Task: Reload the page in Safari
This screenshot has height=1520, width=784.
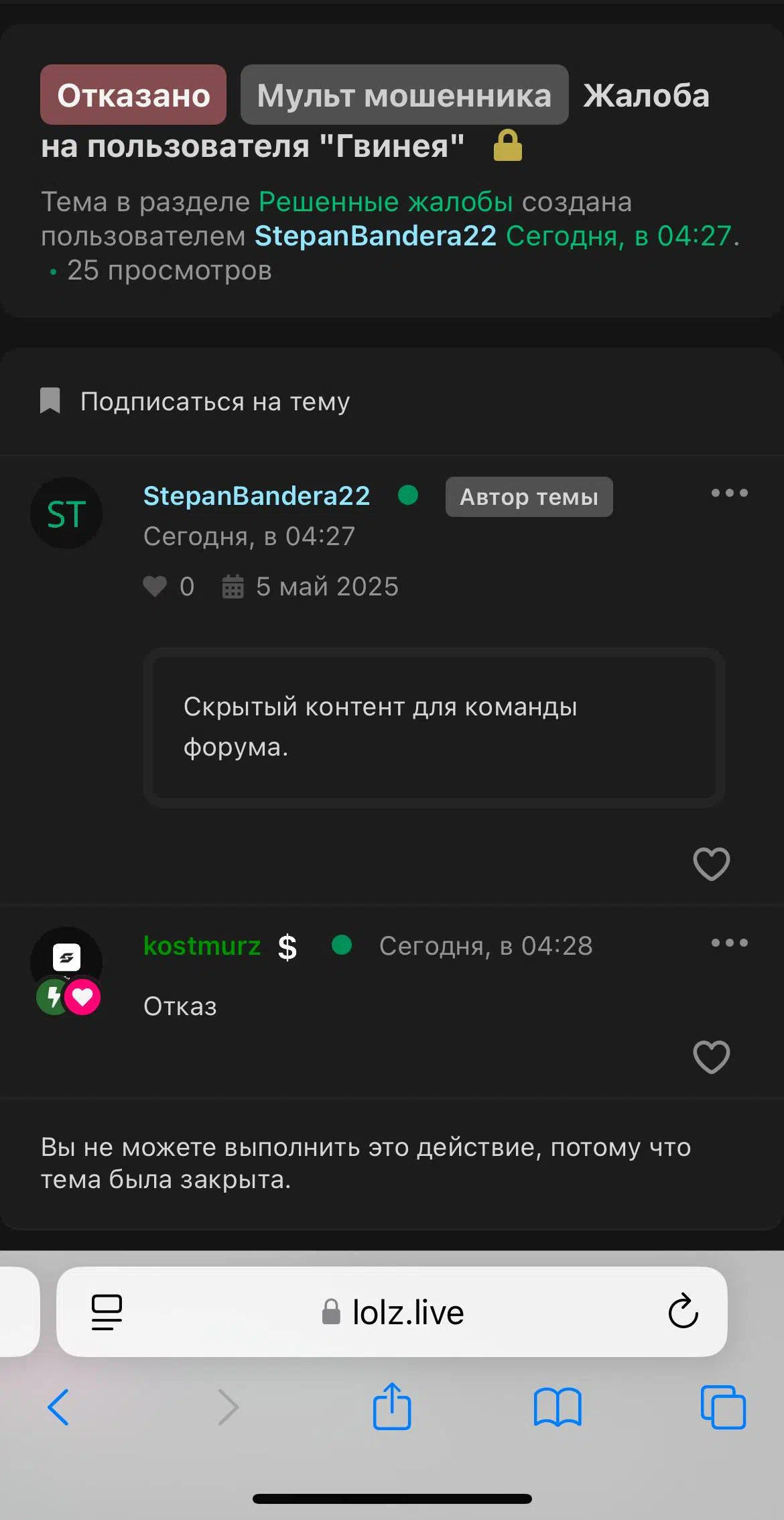Action: tap(683, 1311)
